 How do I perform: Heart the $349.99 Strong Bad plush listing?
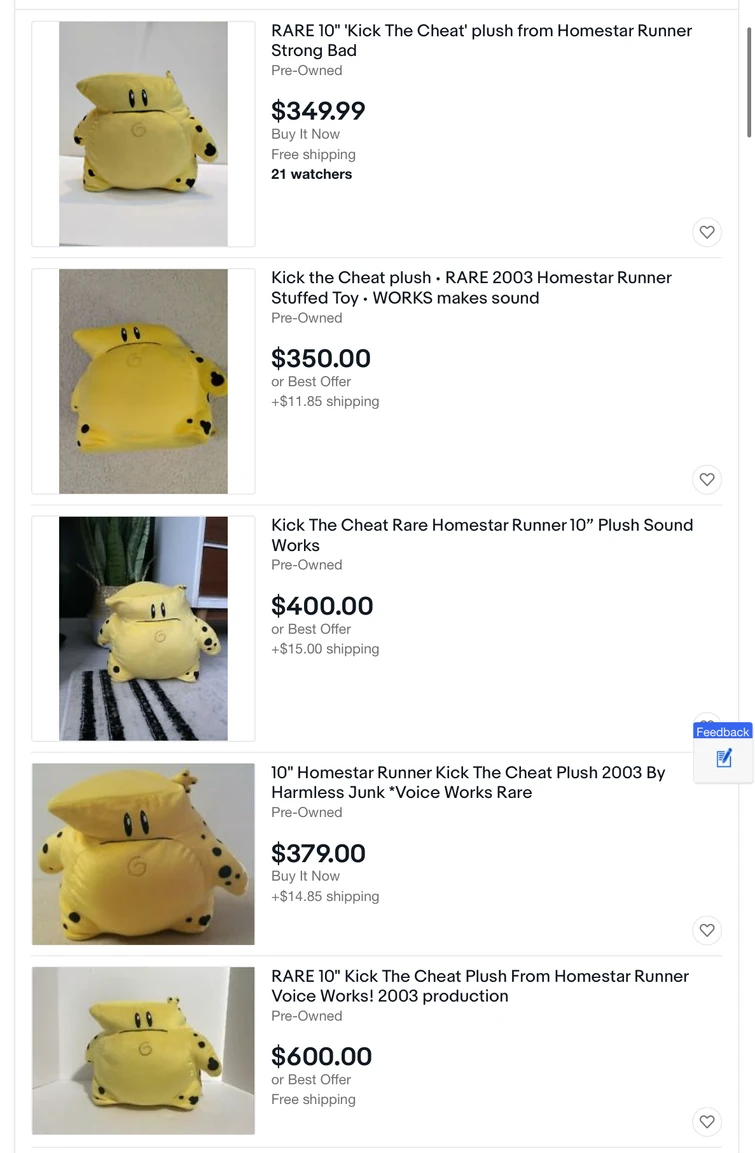[x=707, y=232]
